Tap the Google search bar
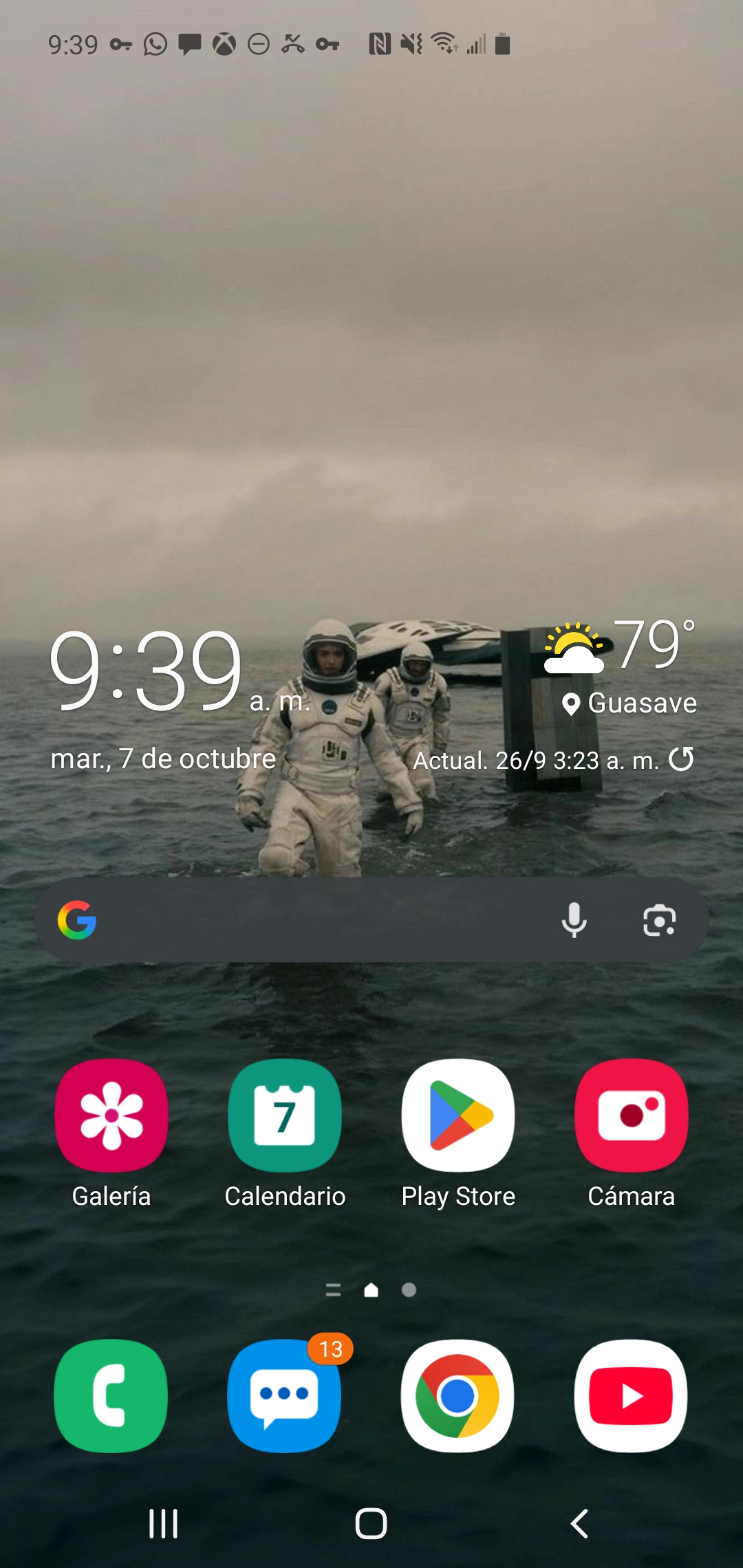Screen dimensions: 743x1568 (323, 920)
